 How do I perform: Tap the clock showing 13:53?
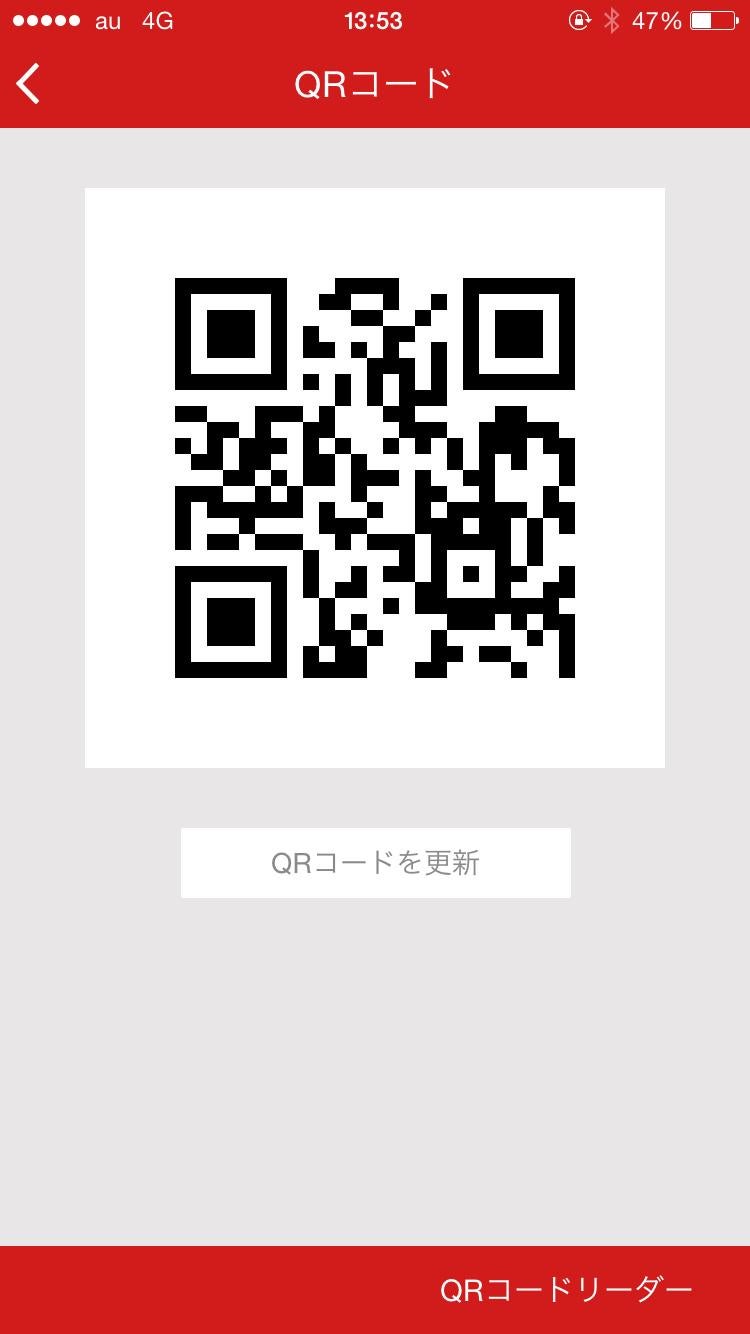[x=375, y=20]
